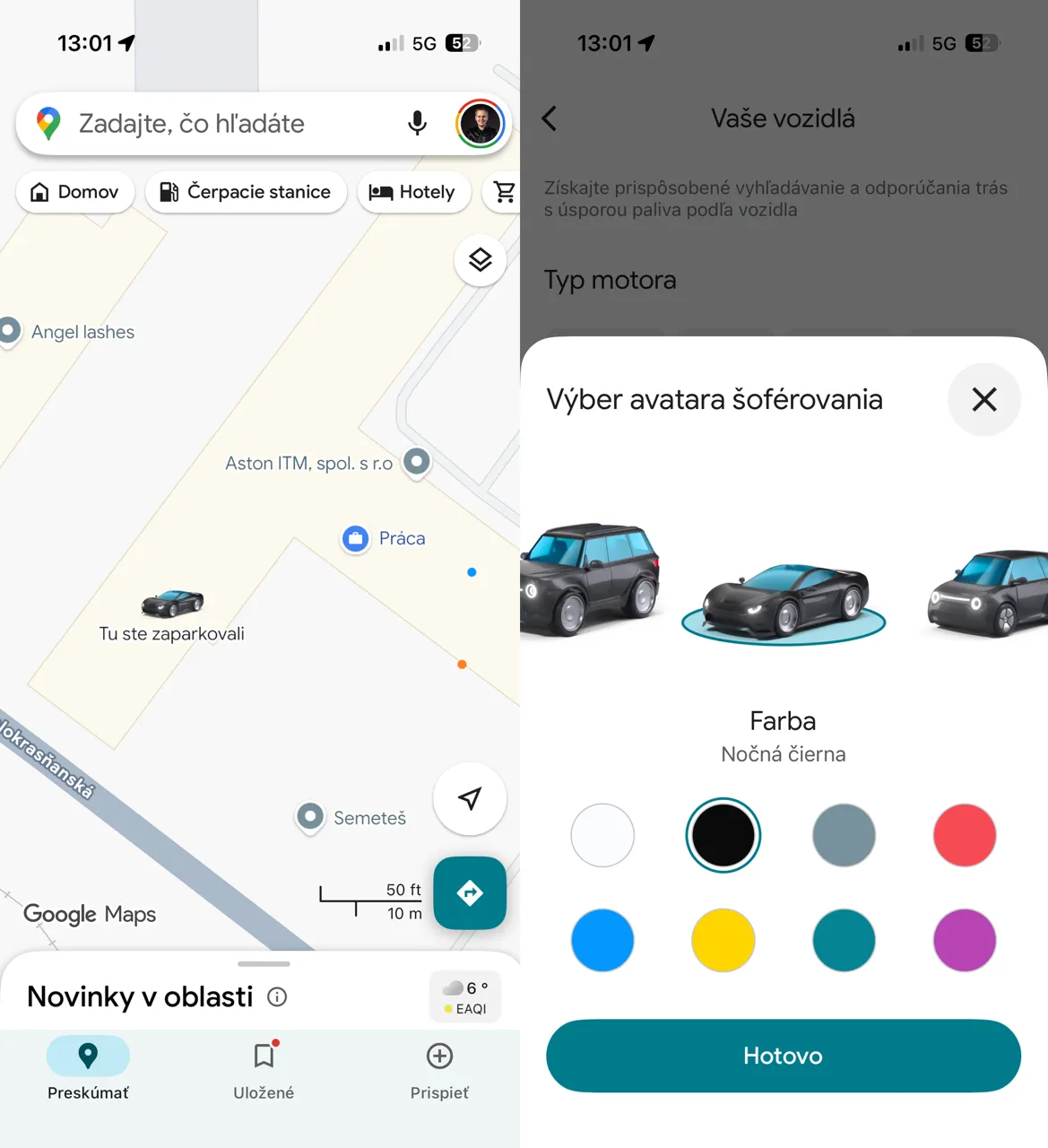Choose the red car color
Screen dimensions: 1048x1148
coord(964,835)
